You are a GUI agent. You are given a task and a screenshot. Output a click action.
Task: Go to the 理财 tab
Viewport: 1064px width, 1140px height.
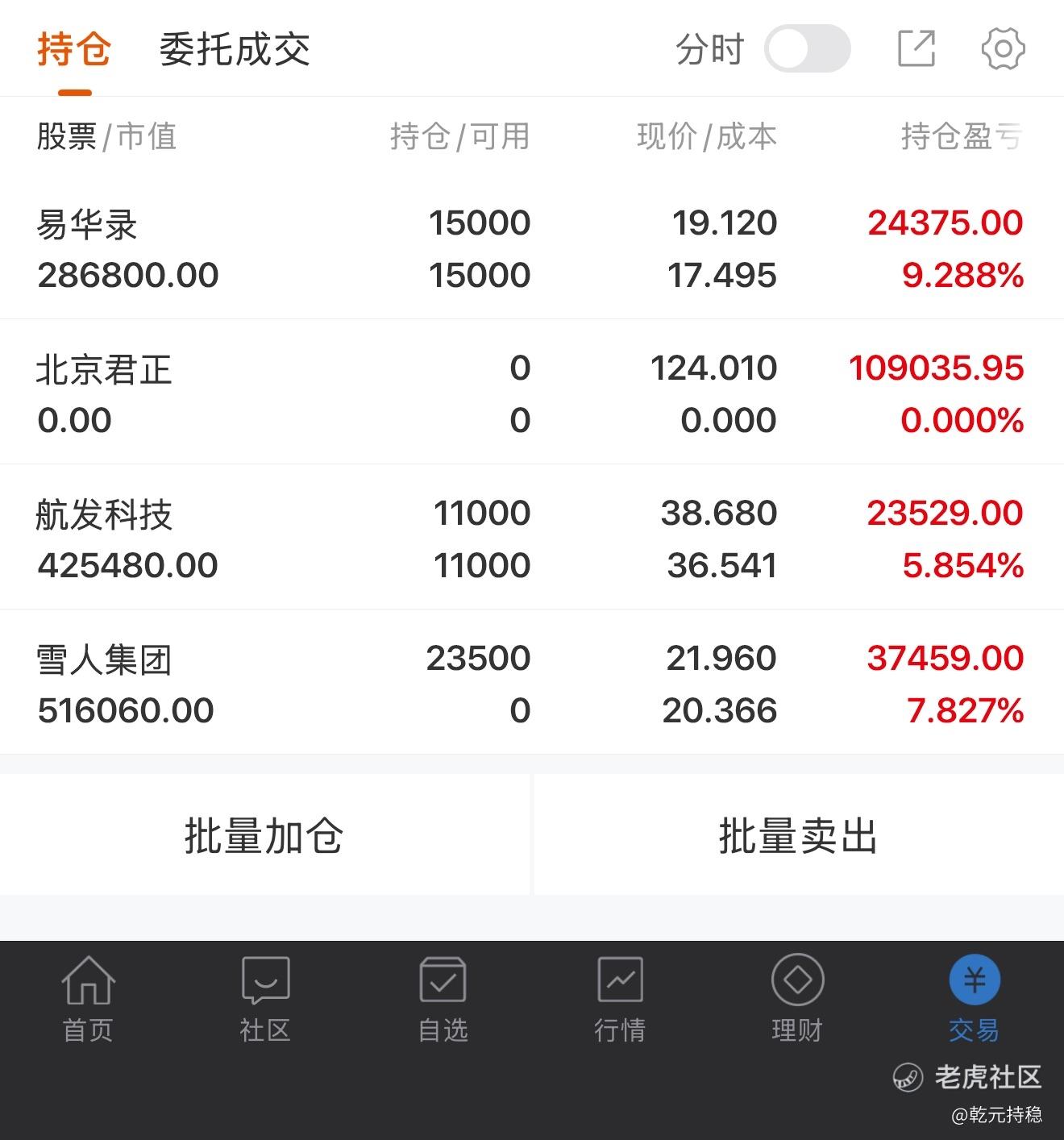pyautogui.click(x=797, y=998)
